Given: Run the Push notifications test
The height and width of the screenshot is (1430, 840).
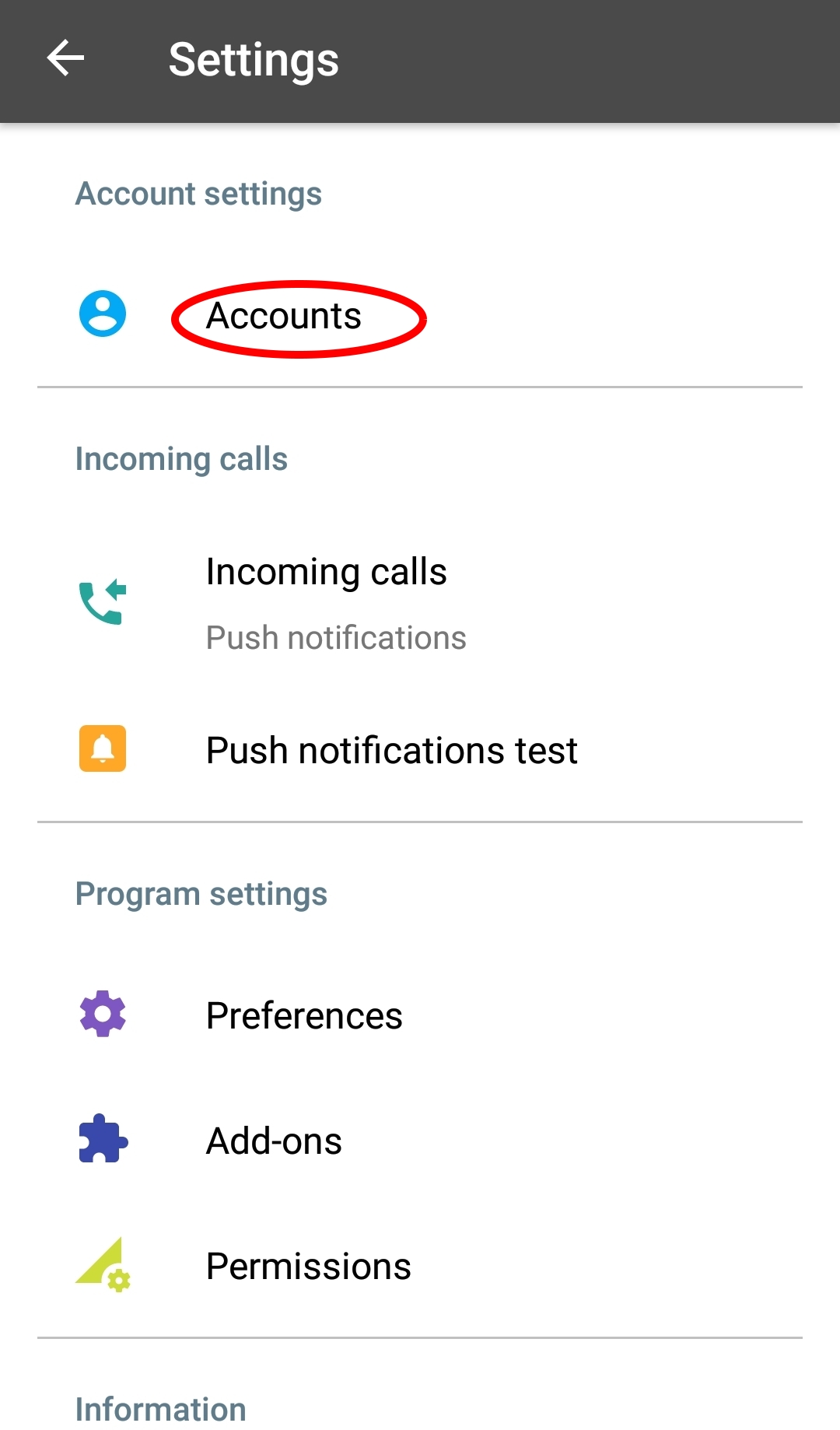Looking at the screenshot, I should click(420, 750).
